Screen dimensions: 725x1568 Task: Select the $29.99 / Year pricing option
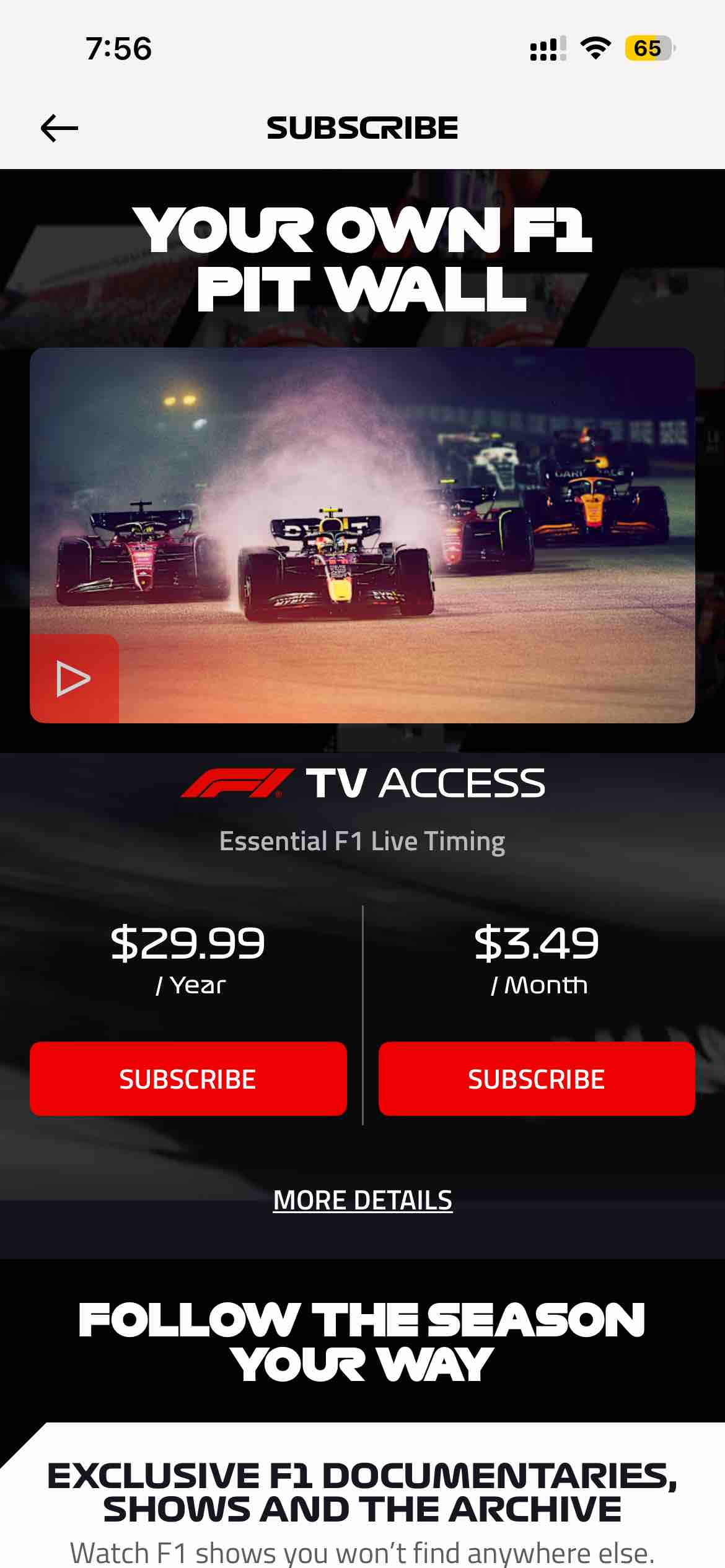point(188,957)
